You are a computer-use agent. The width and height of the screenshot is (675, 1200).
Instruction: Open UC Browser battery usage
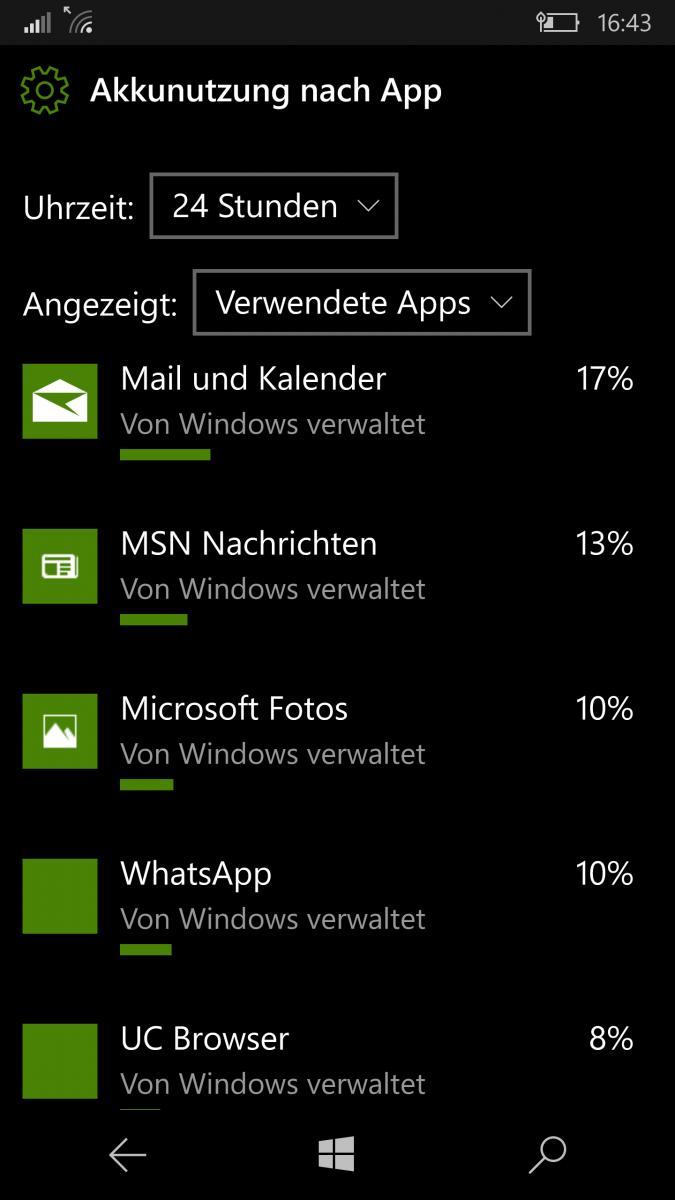coord(337,1062)
